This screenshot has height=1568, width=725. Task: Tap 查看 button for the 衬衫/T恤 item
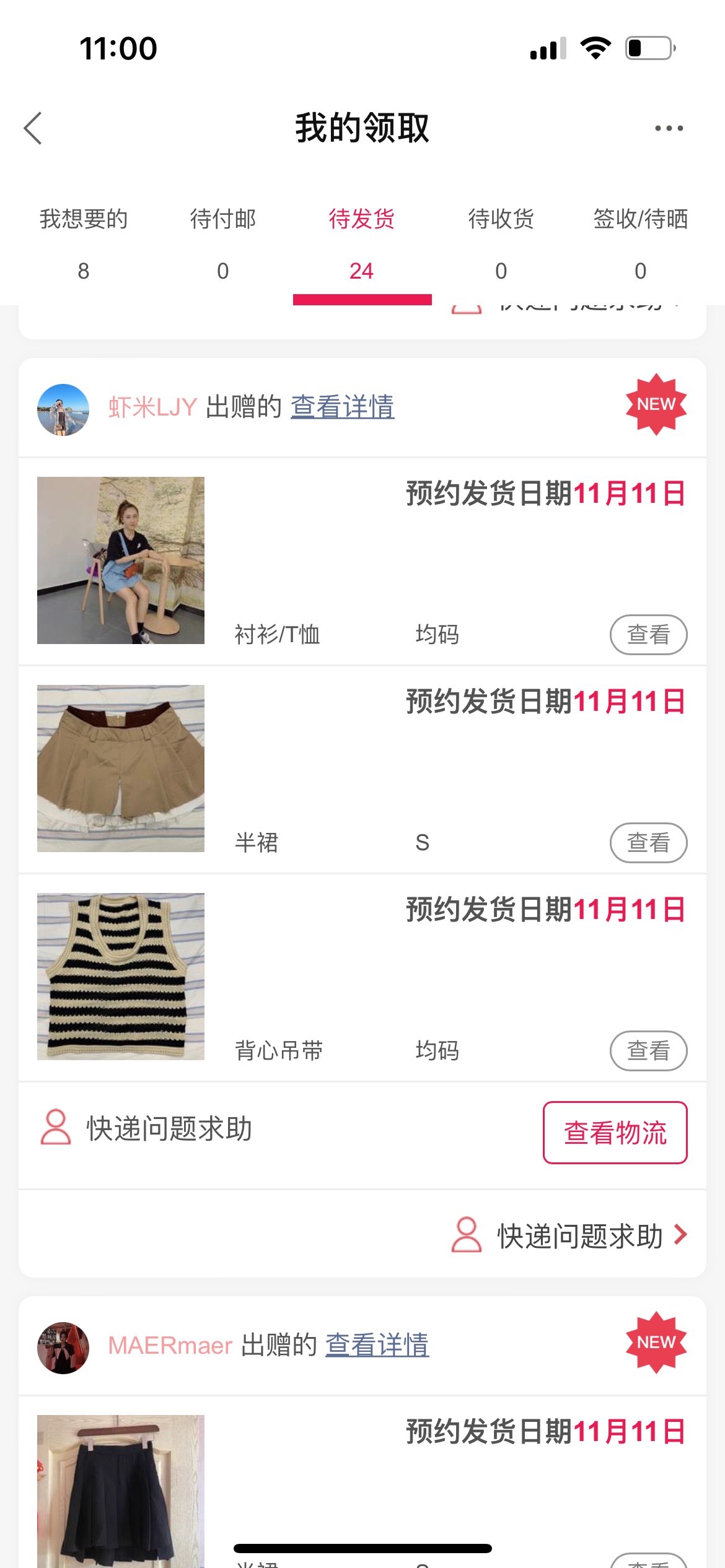[649, 635]
